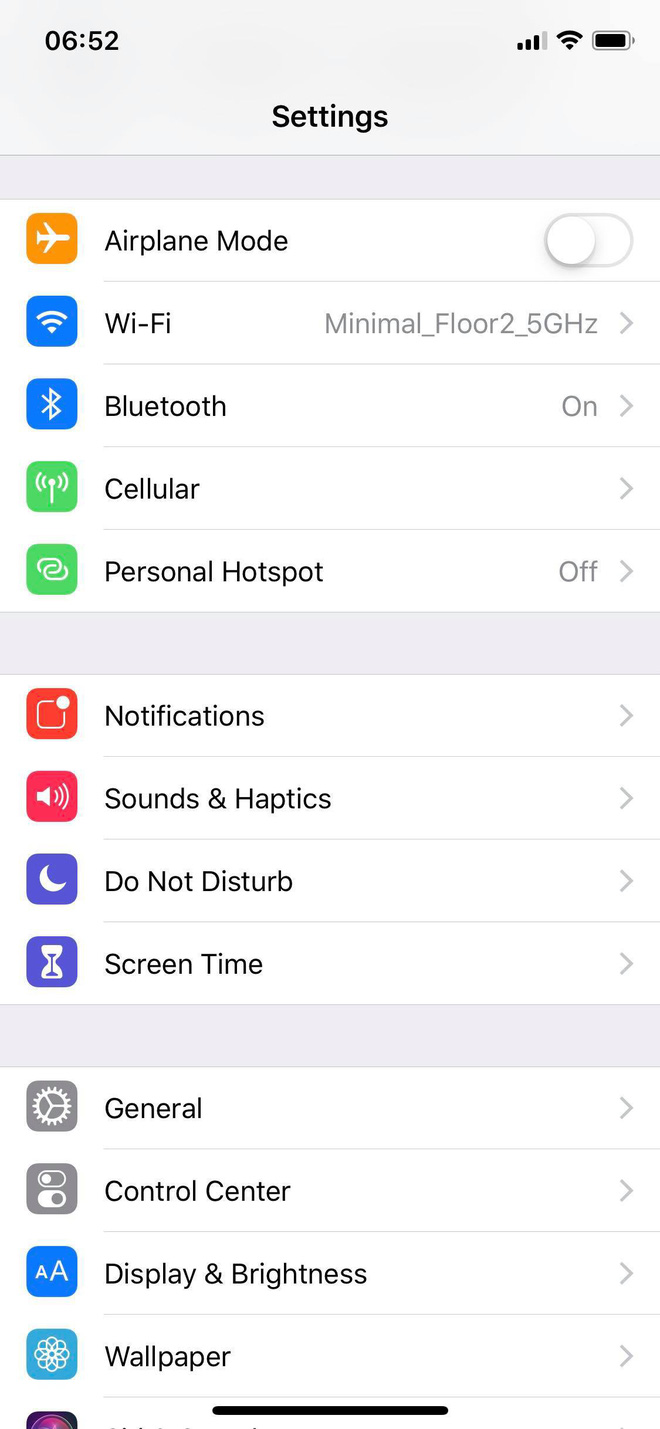
Task: Open Notifications settings
Action: coord(330,716)
